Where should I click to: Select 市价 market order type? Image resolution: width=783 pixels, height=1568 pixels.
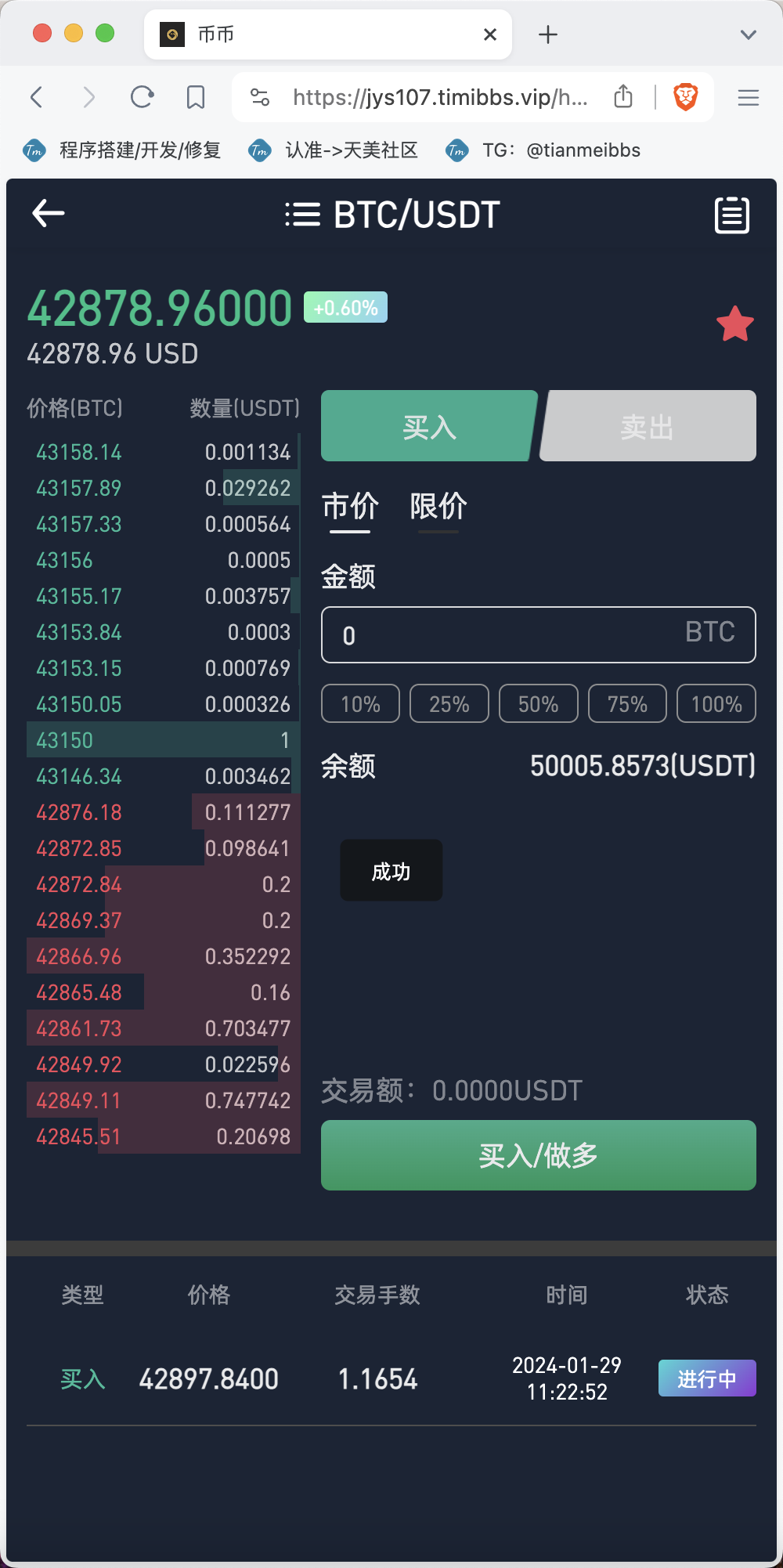[350, 507]
